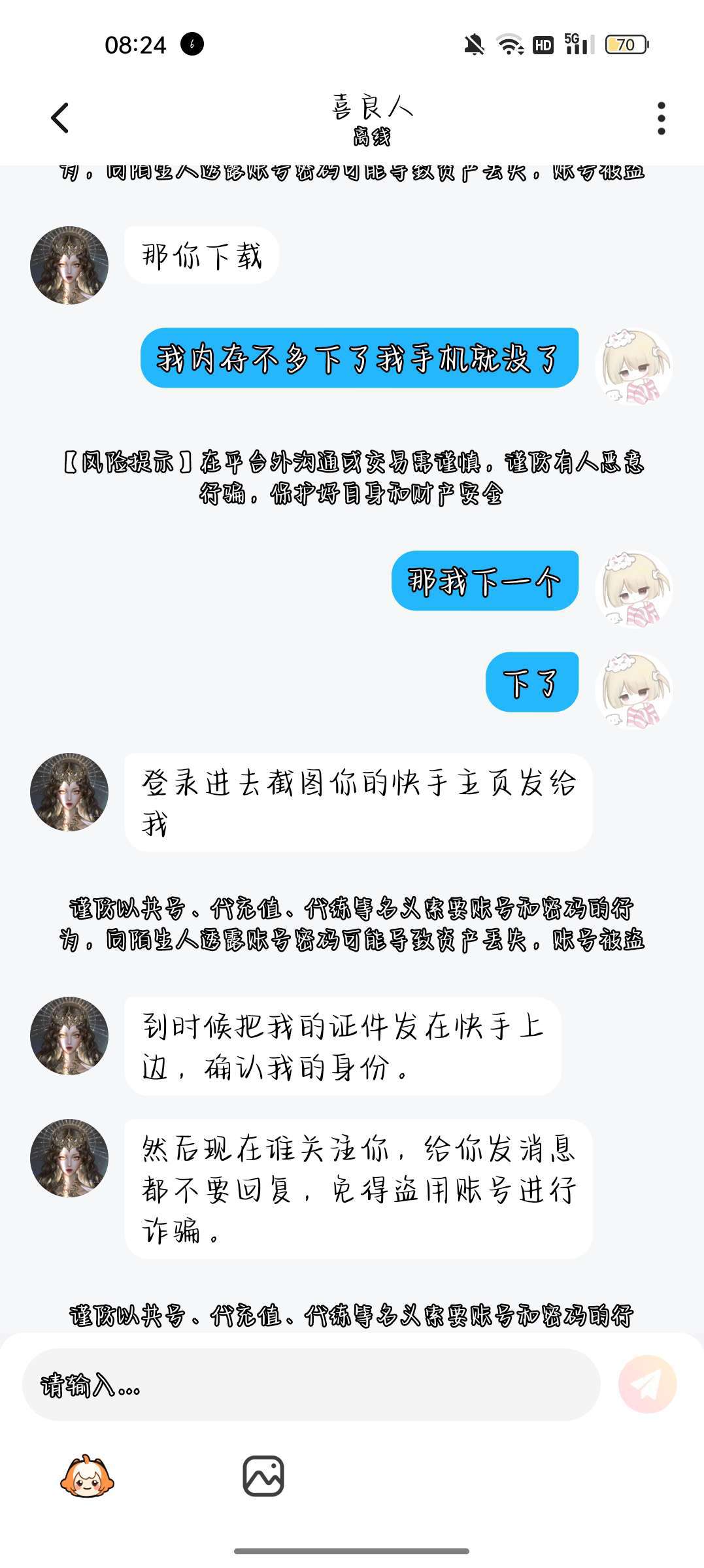Viewport: 704px width, 1568px height.
Task: Tap the paper-plane send button
Action: [647, 1384]
